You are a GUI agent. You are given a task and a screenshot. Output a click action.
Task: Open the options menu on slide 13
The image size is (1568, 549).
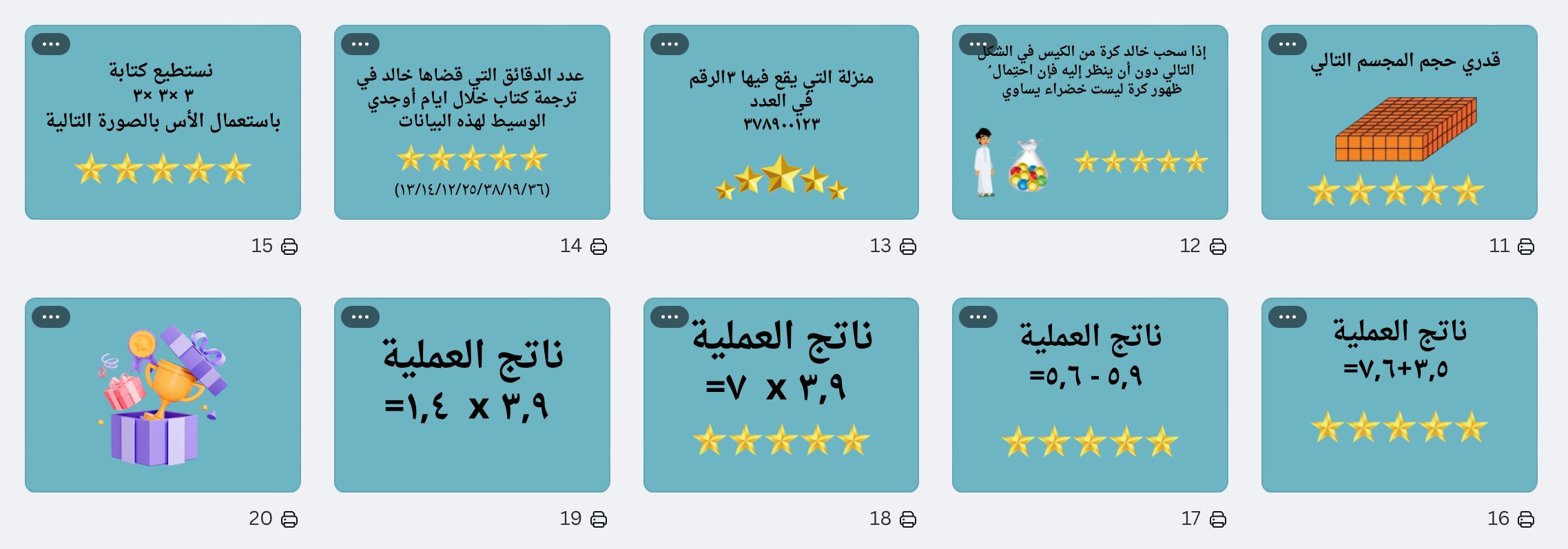click(x=669, y=44)
